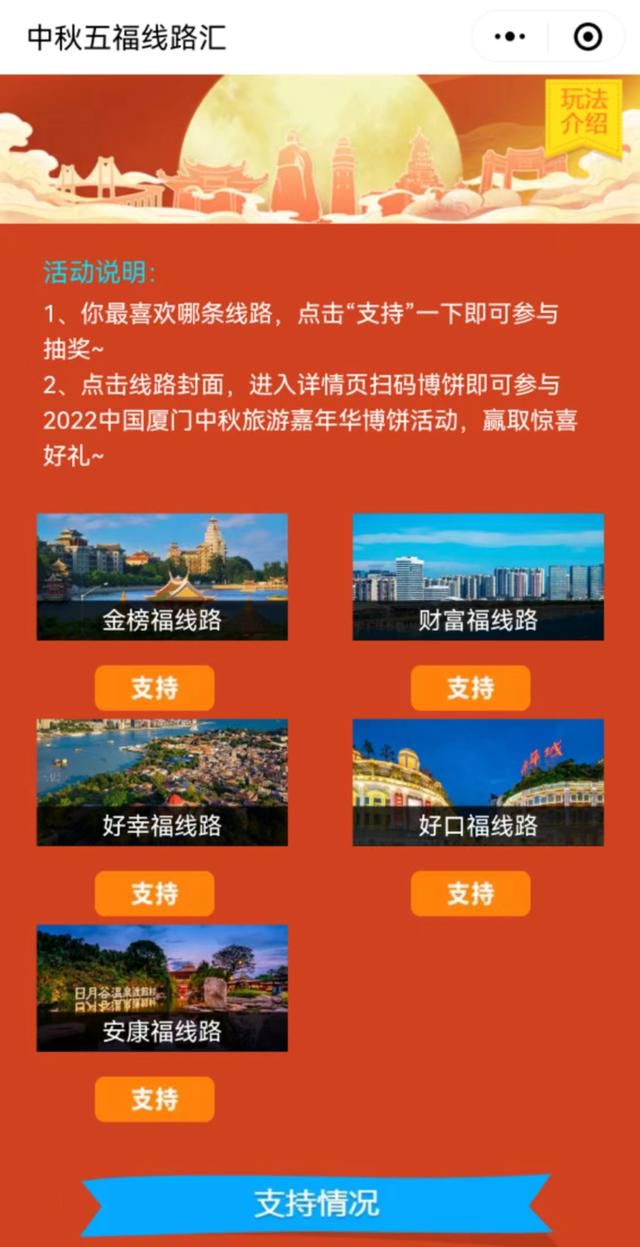Image resolution: width=640 pixels, height=1247 pixels.
Task: Open the 安康福线路 cover
Action: pos(162,988)
